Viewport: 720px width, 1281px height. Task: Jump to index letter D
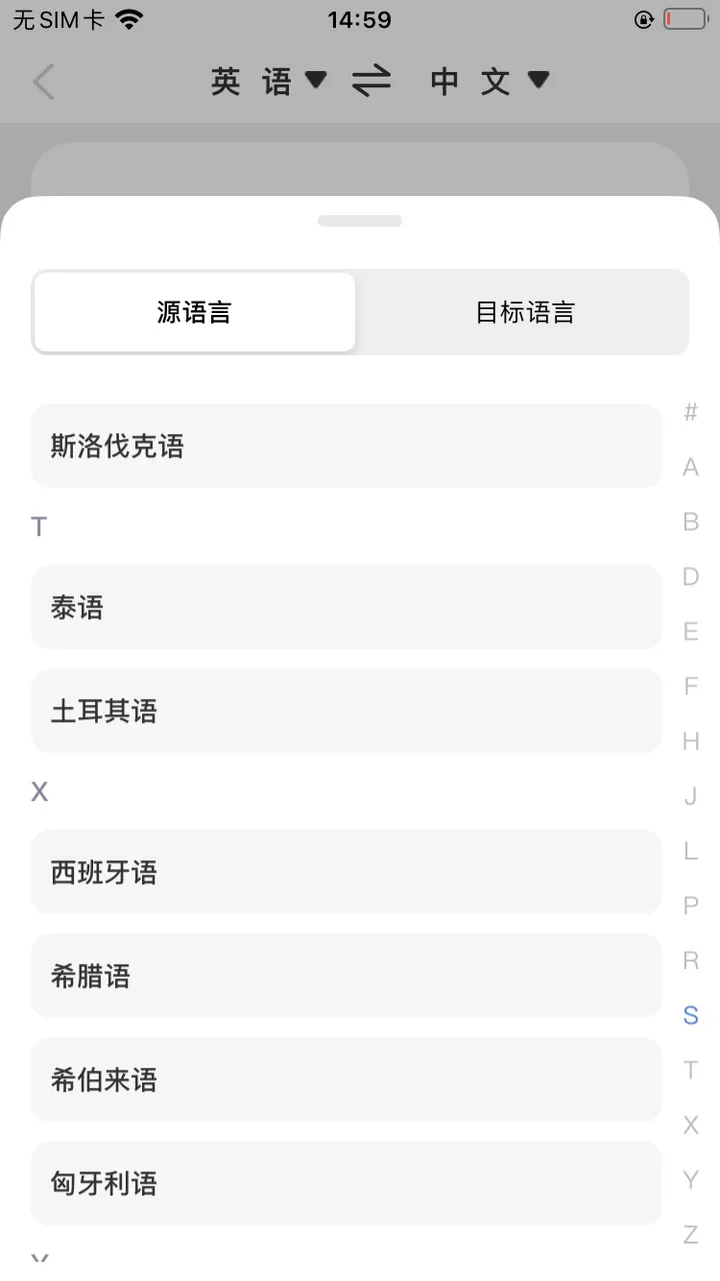(x=690, y=577)
